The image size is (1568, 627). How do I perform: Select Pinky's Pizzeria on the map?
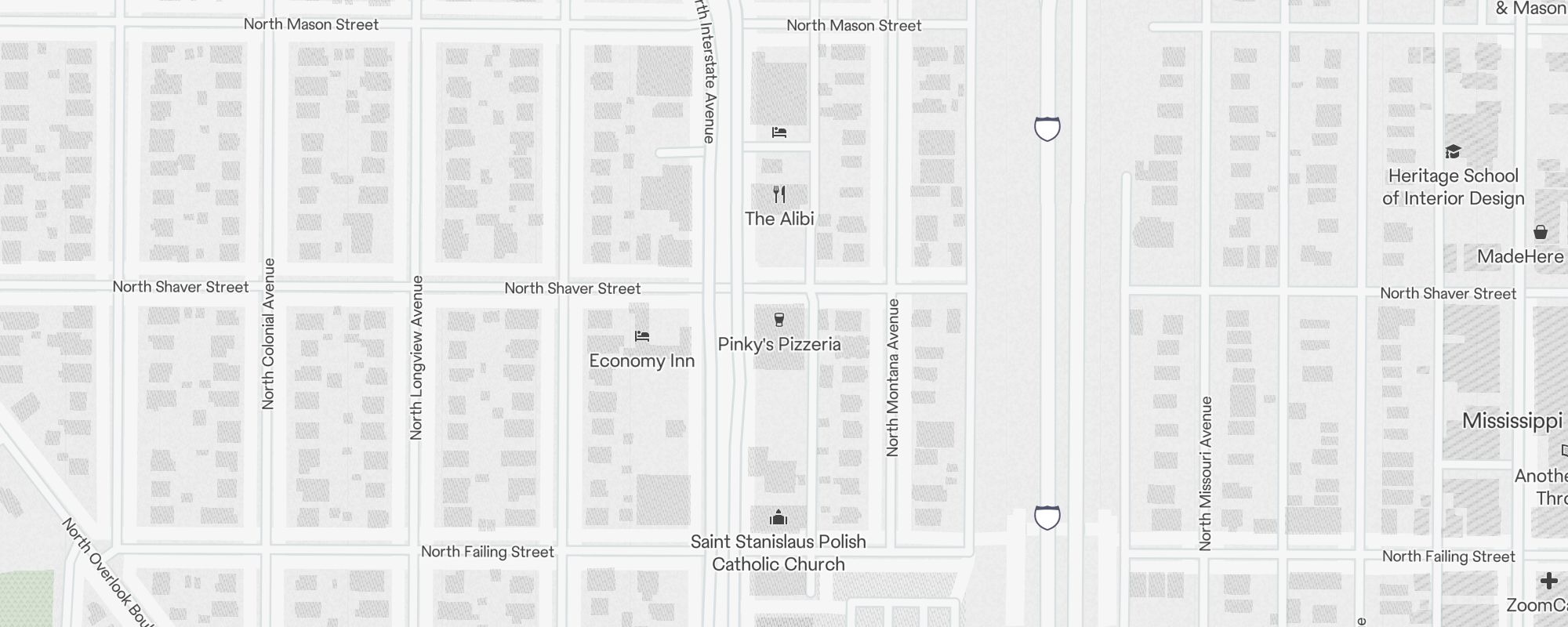(779, 320)
